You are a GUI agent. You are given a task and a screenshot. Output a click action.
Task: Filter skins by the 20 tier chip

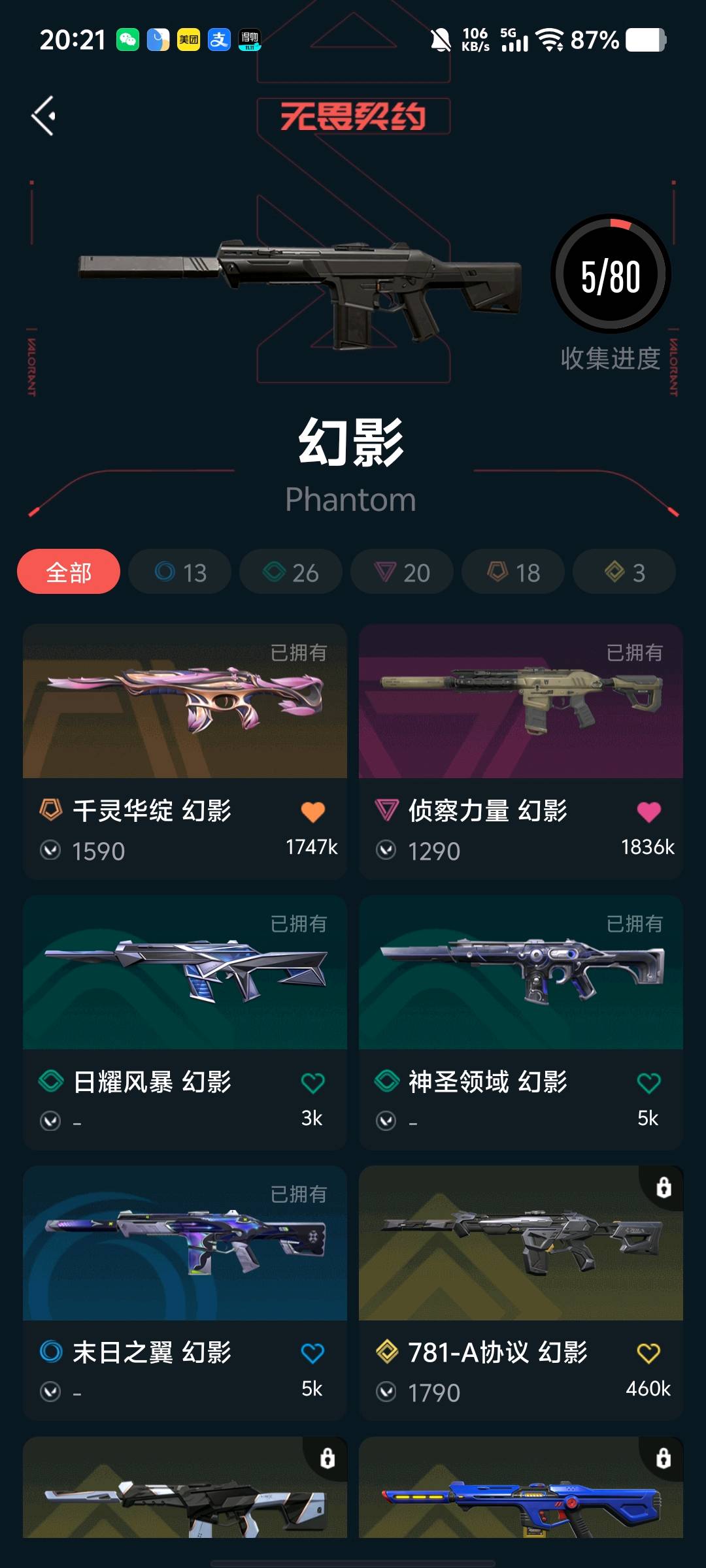coord(402,572)
